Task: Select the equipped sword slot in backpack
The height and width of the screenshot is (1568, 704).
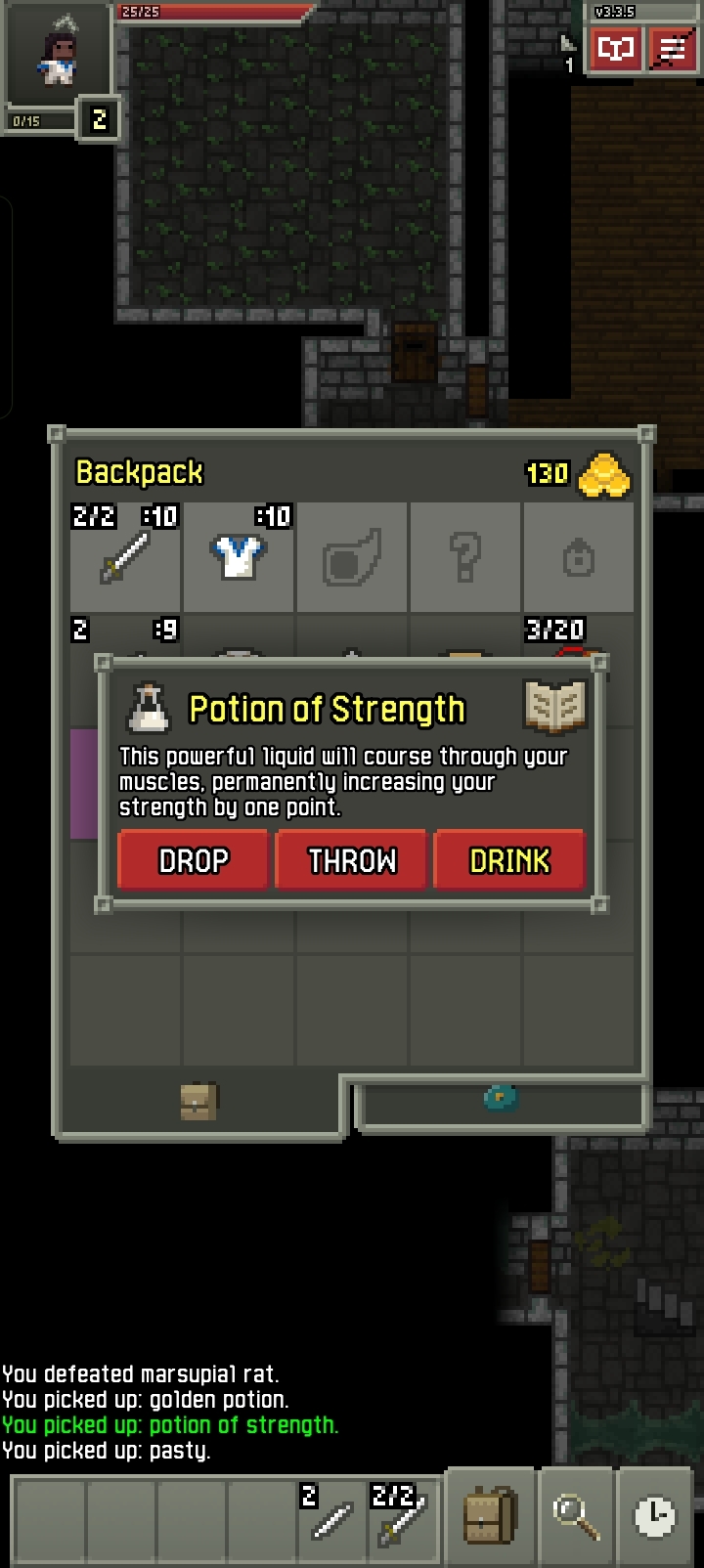Action: point(125,557)
